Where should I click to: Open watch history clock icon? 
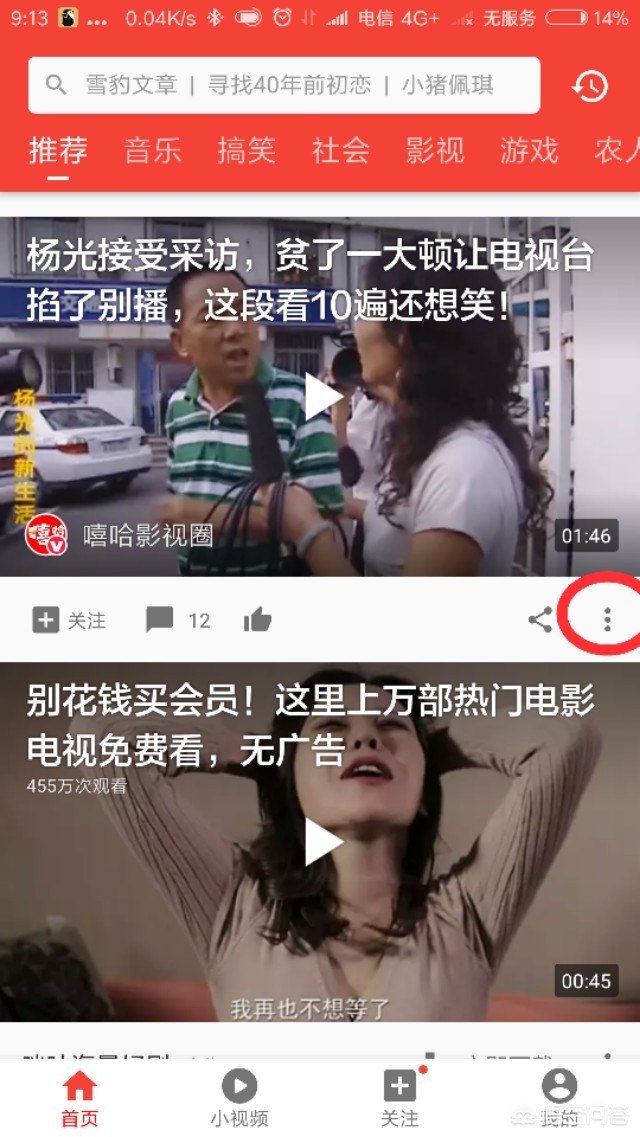pos(590,86)
